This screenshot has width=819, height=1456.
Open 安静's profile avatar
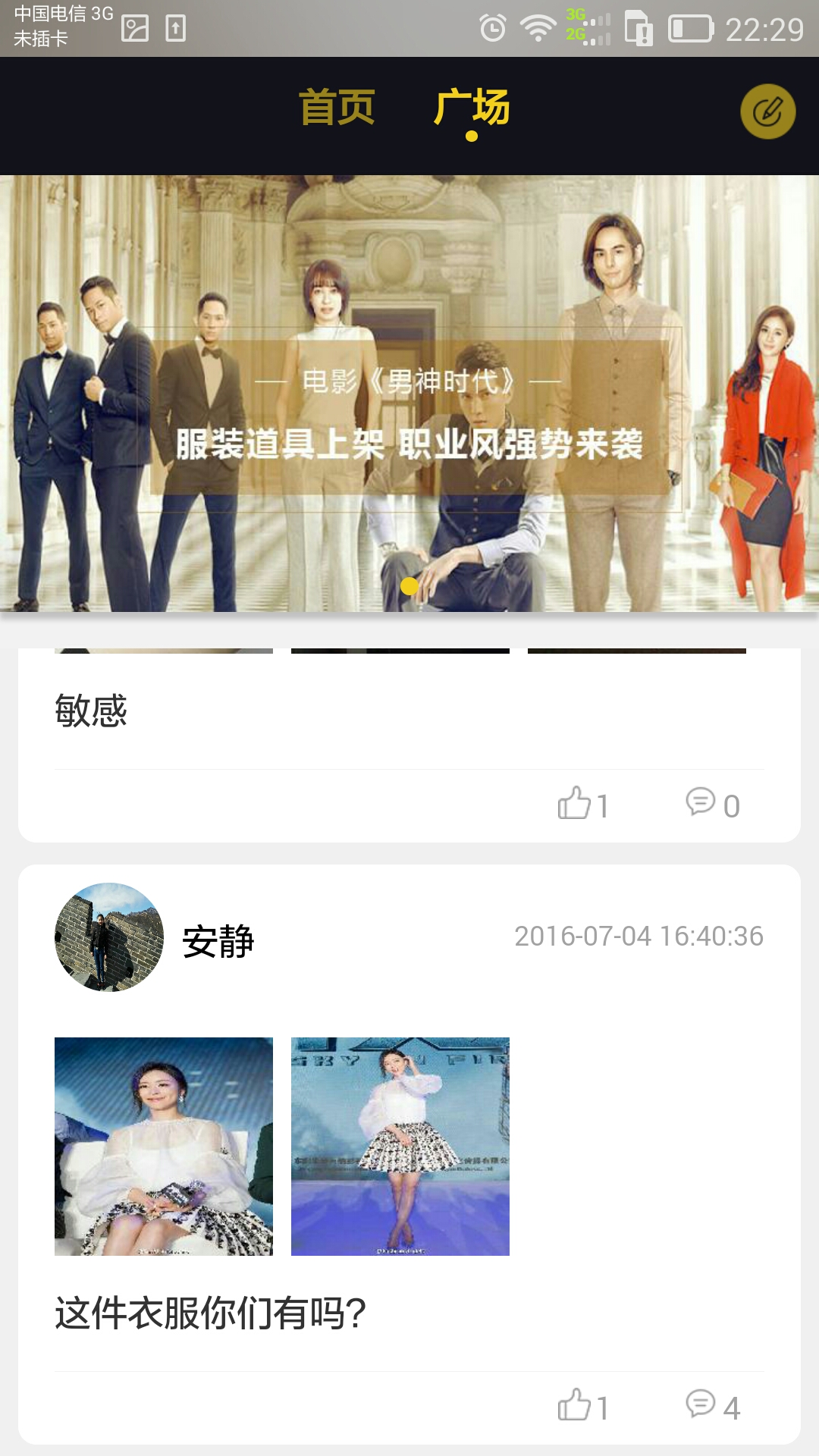click(108, 939)
